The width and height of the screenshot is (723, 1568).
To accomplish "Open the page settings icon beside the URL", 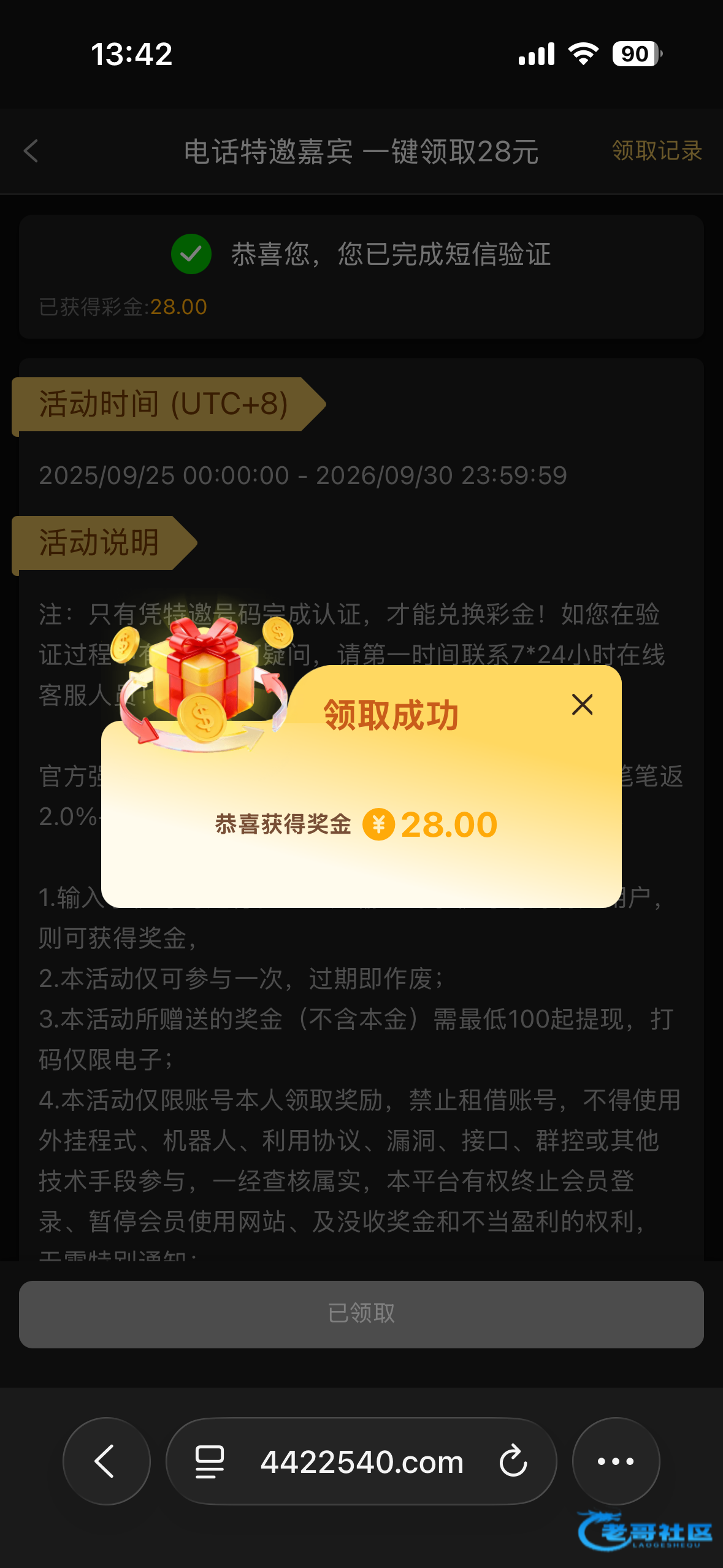I will (x=210, y=1461).
